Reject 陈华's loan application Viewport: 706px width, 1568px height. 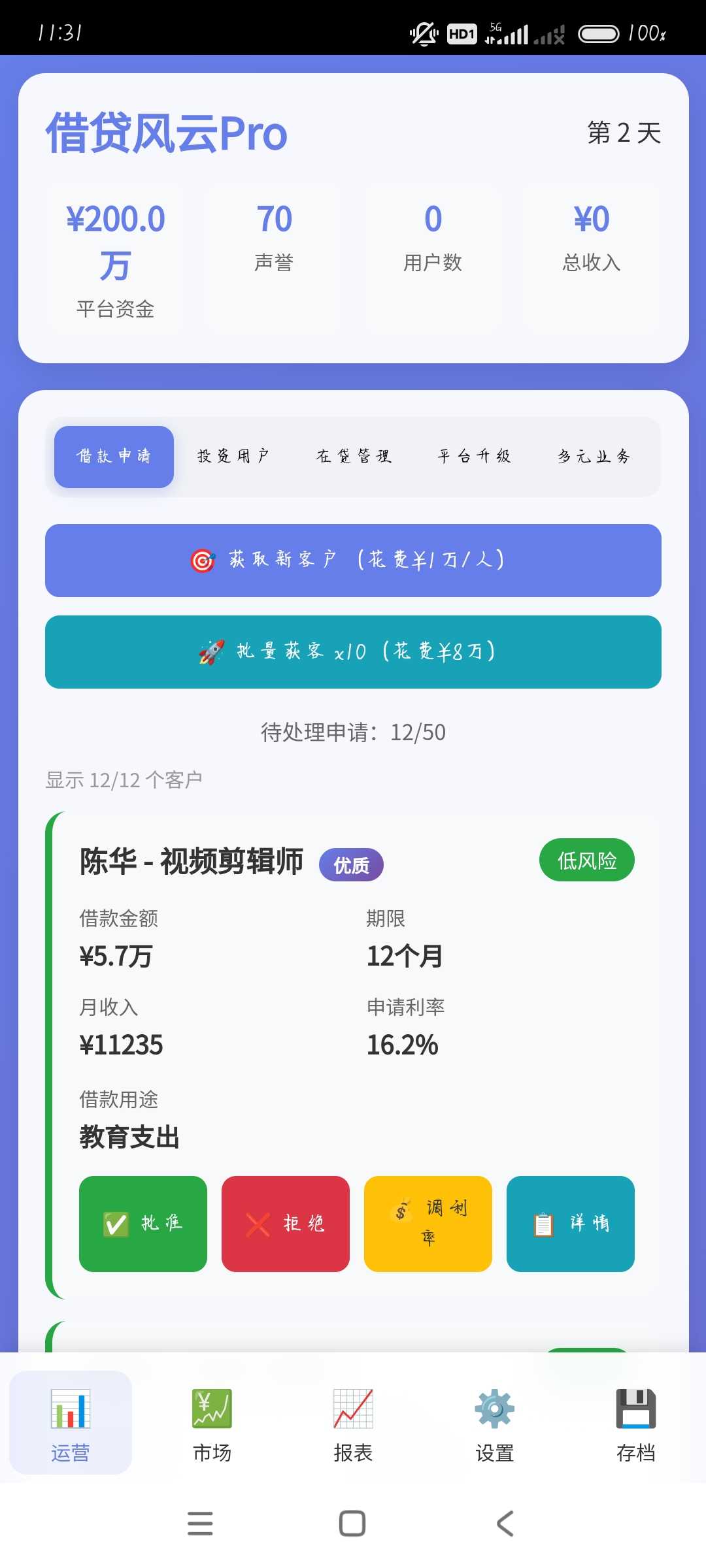pos(286,1224)
